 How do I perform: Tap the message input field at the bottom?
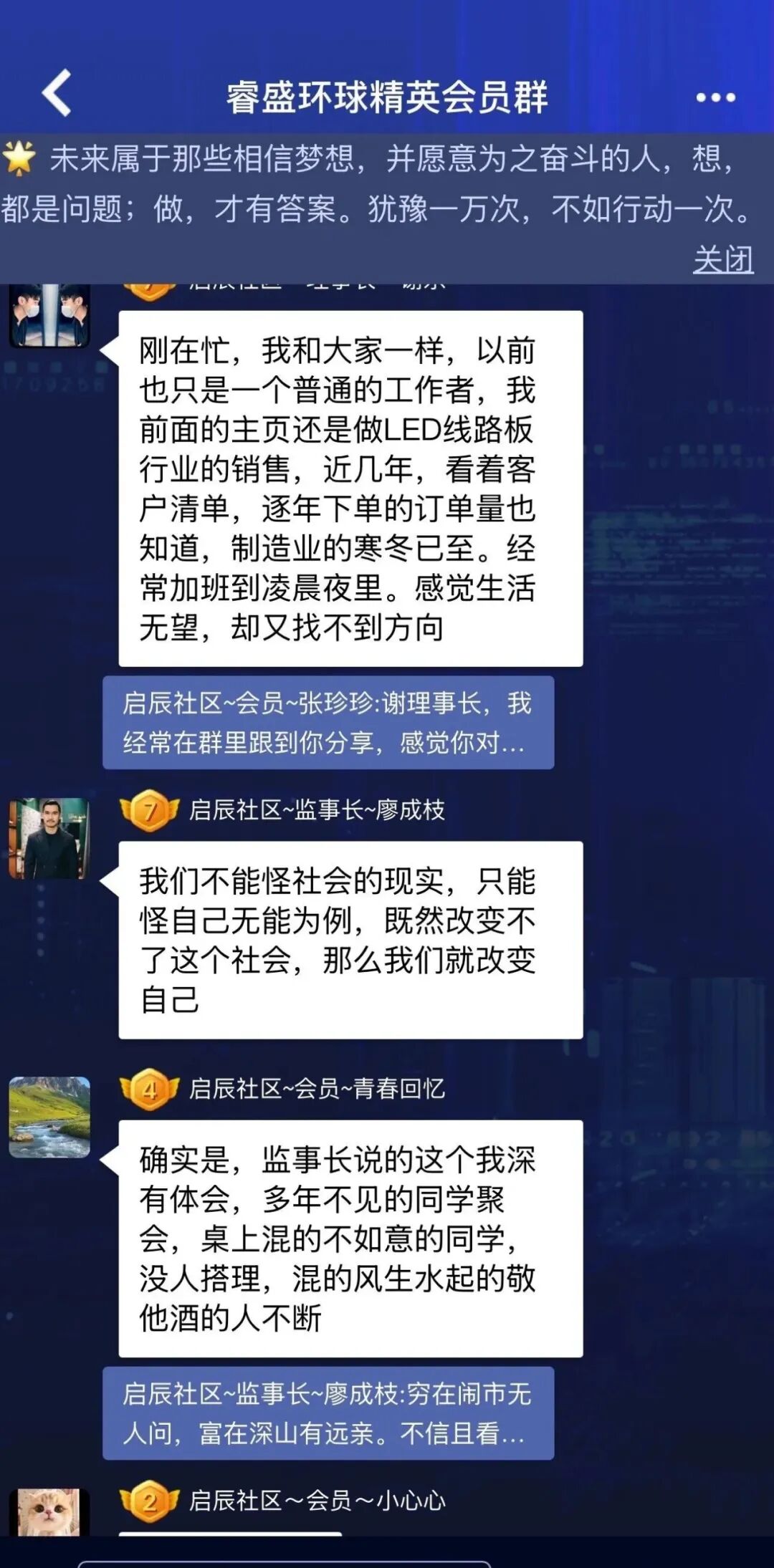[x=284, y=1562]
